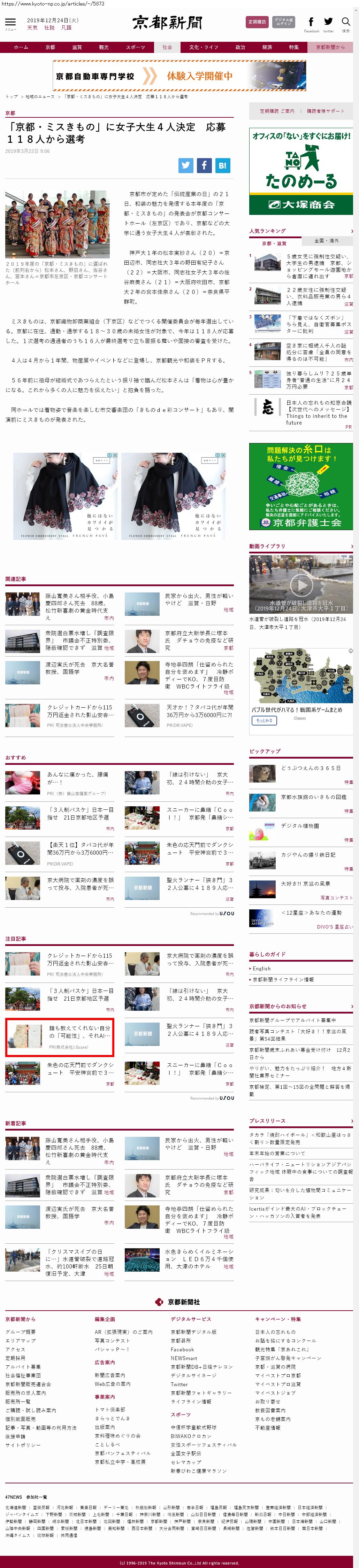Switch ranking to 全国・海外 tab
This screenshot has width=359, height=1568.
[x=327, y=241]
